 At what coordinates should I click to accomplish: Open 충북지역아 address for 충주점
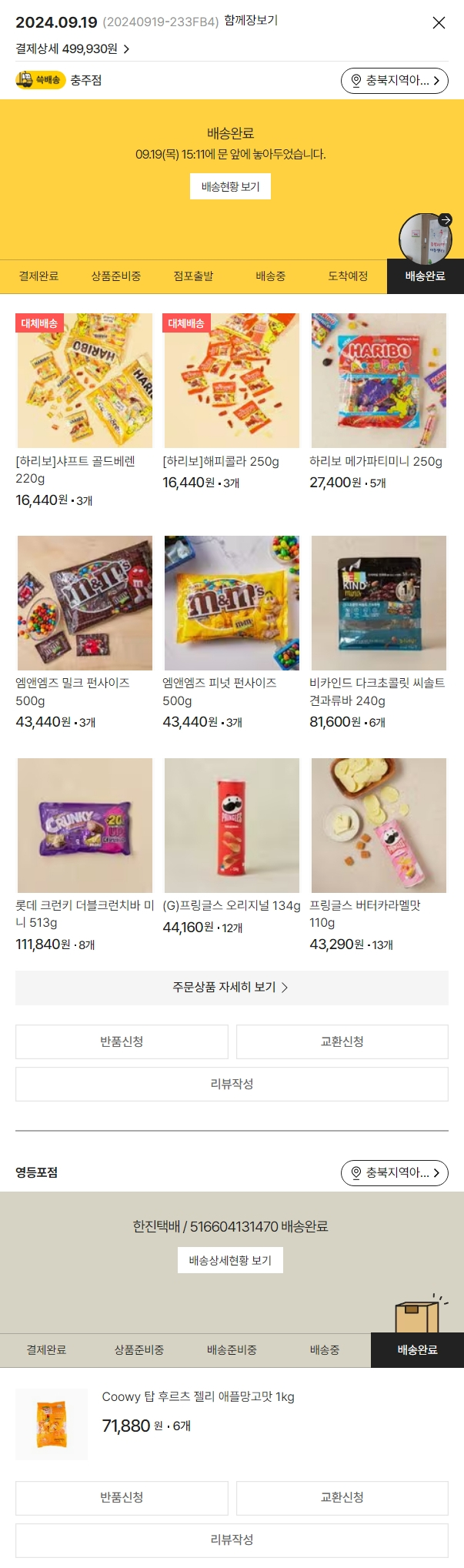tap(394, 81)
